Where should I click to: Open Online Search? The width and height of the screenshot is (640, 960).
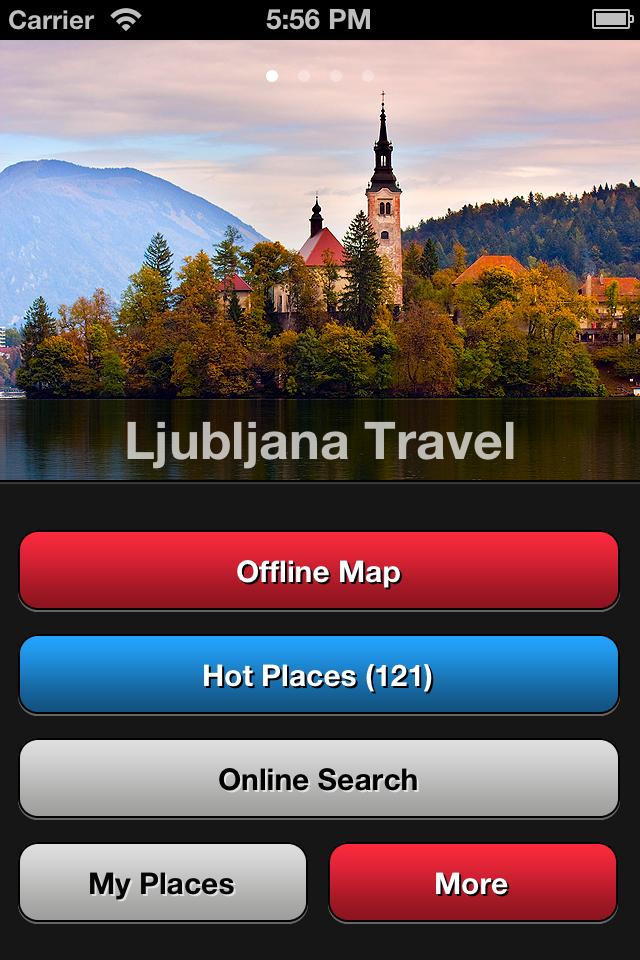click(319, 779)
